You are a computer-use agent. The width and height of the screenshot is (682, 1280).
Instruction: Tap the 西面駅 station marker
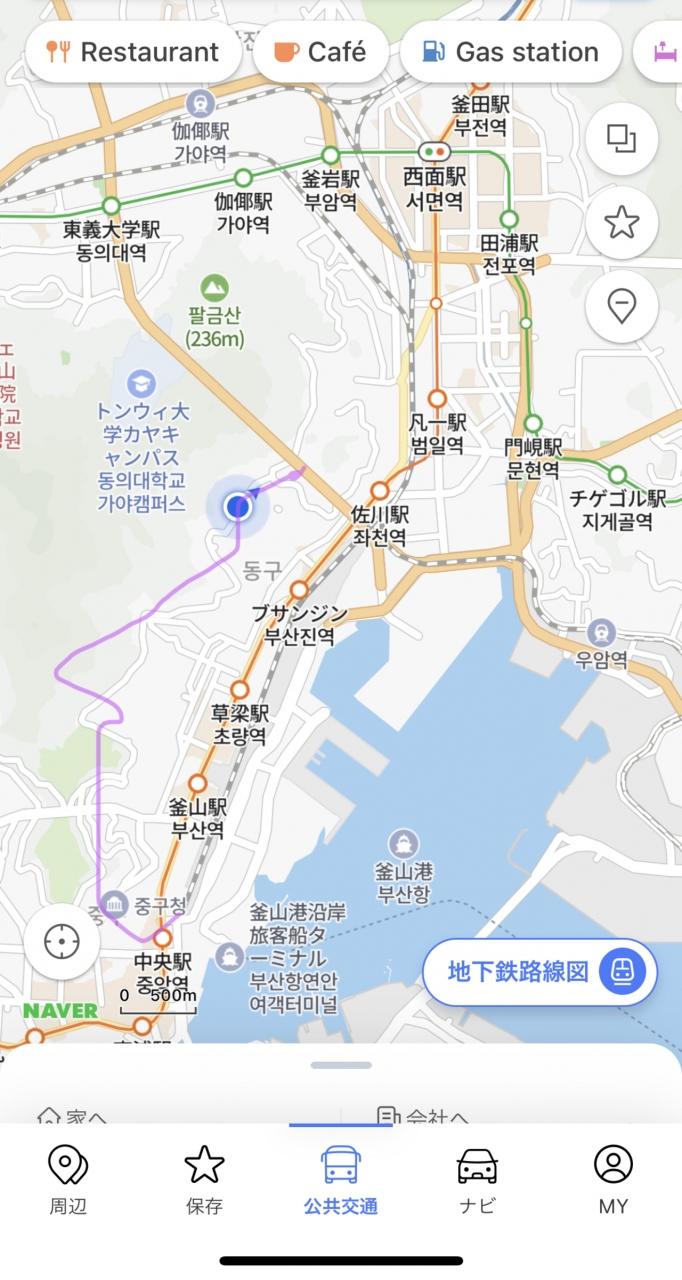pos(434,152)
